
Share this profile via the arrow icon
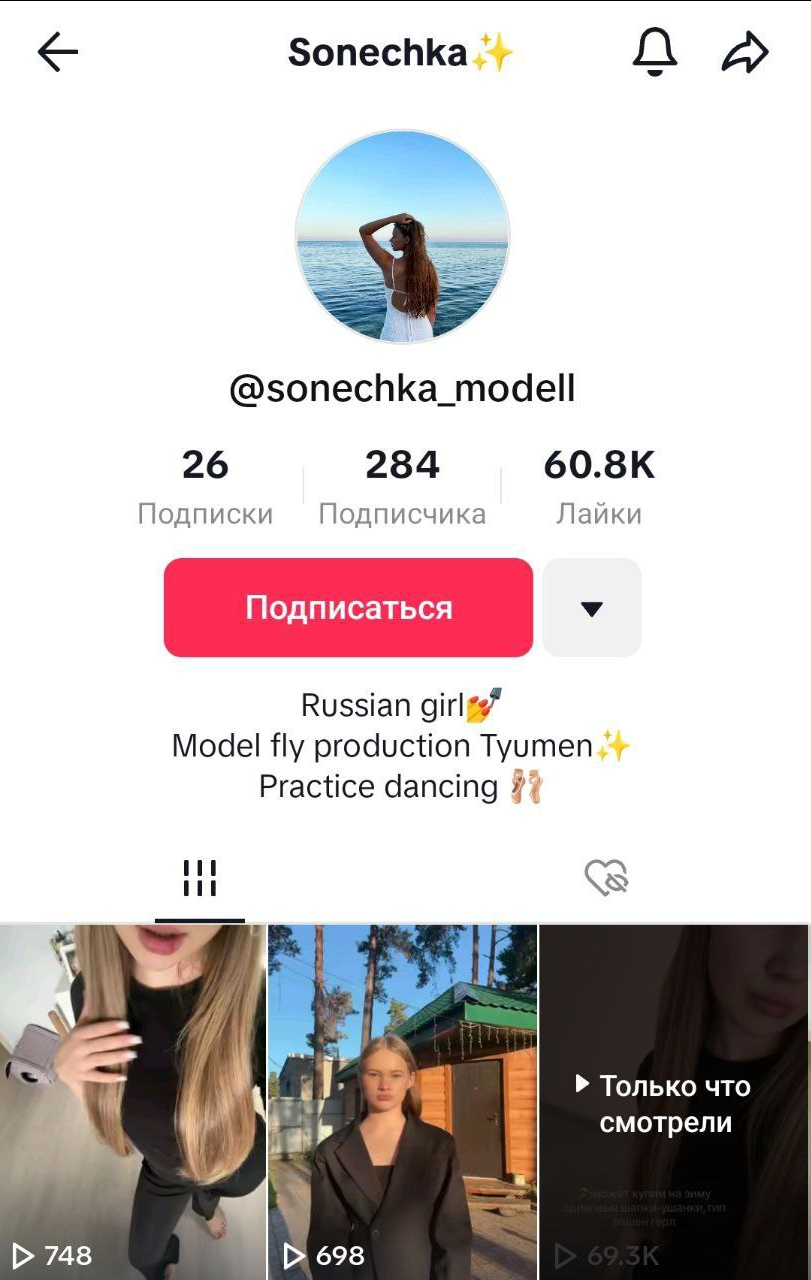coord(745,53)
